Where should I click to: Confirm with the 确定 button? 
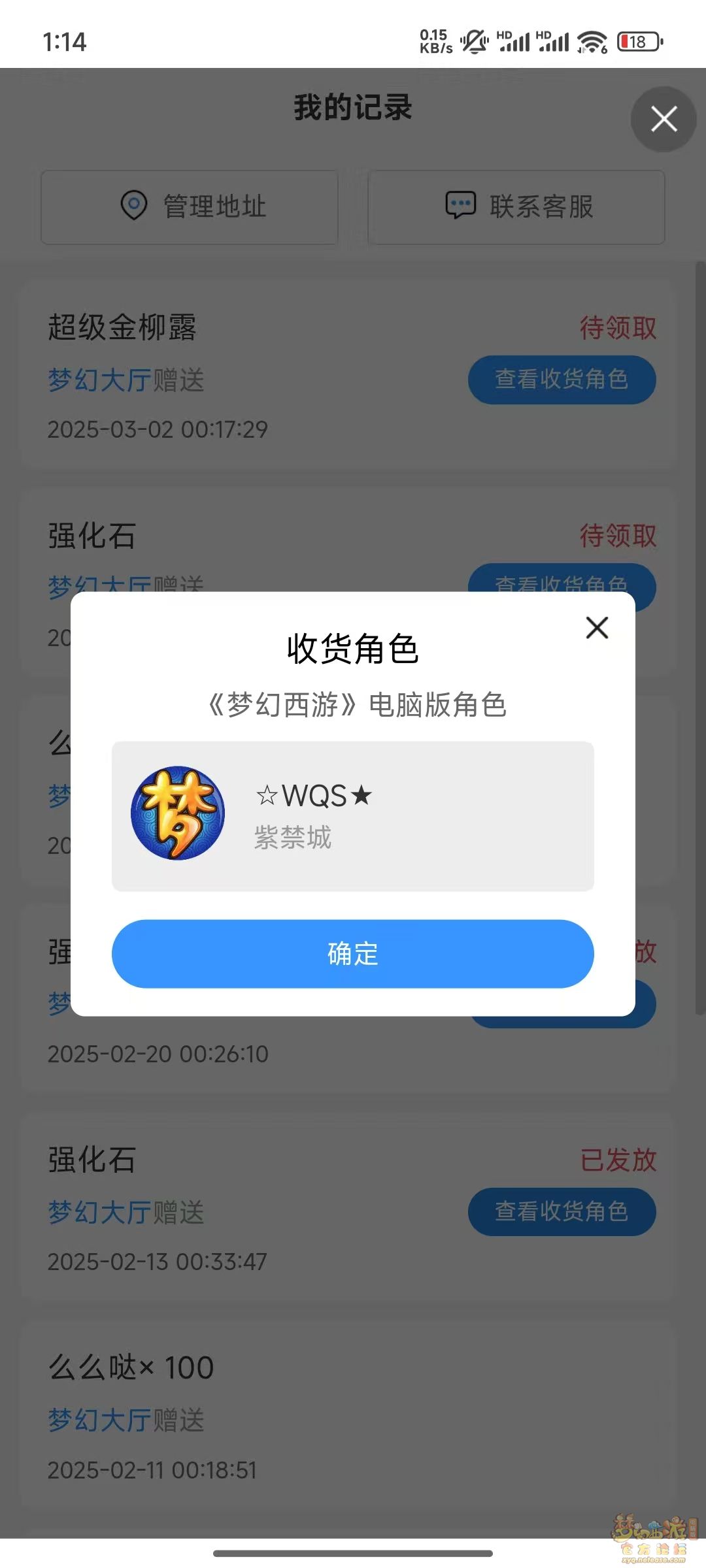[x=352, y=953]
